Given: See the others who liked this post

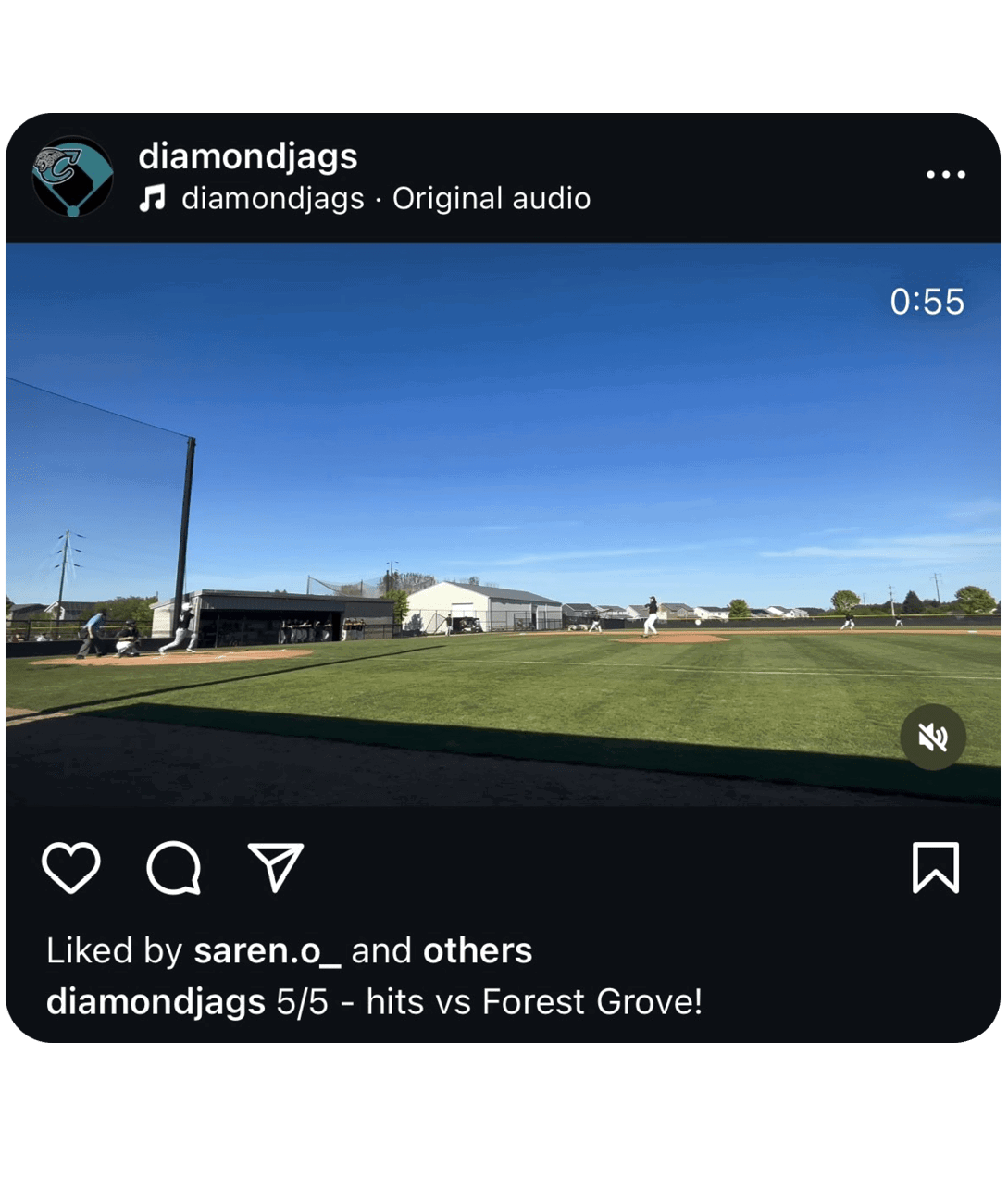Looking at the screenshot, I should pos(478,950).
